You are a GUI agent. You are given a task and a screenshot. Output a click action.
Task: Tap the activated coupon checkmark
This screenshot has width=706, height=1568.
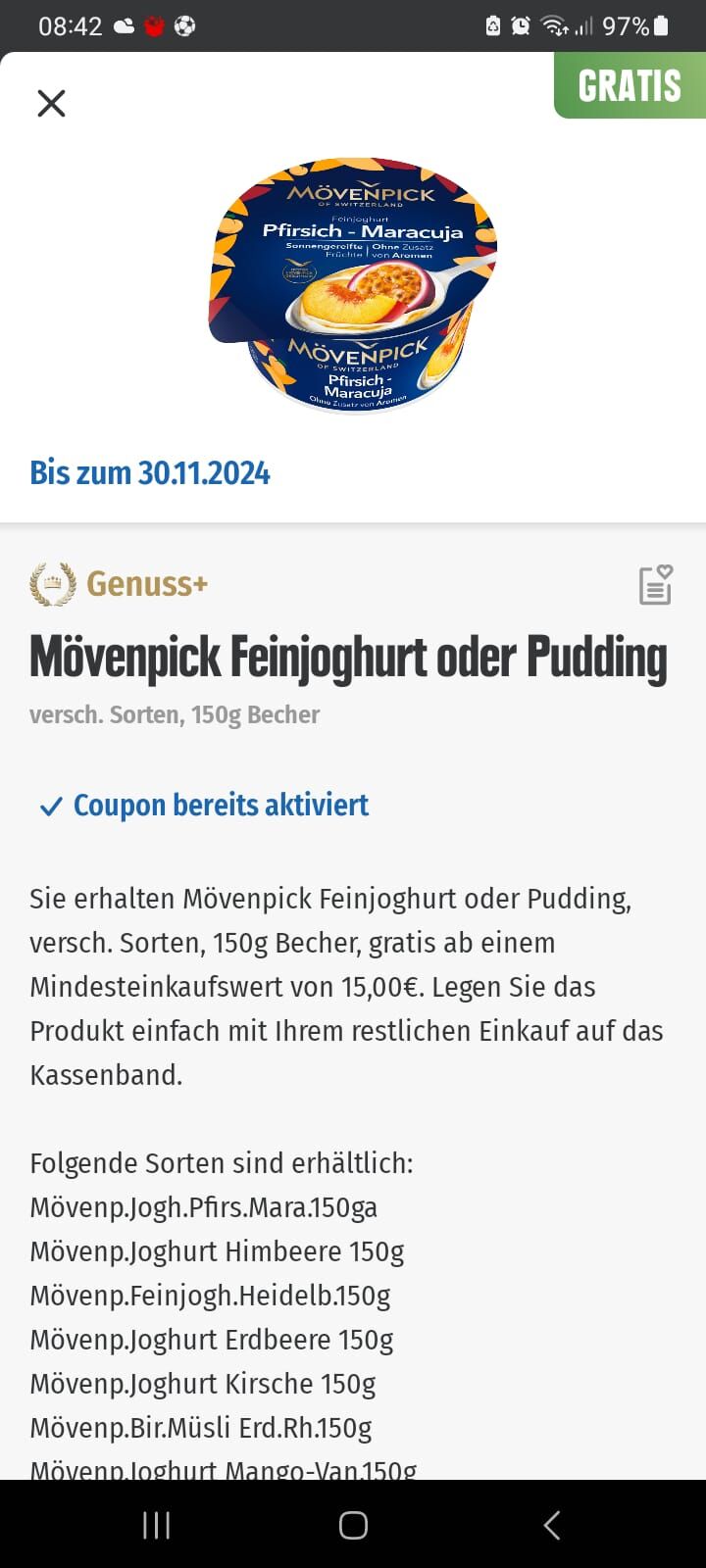pyautogui.click(x=51, y=807)
